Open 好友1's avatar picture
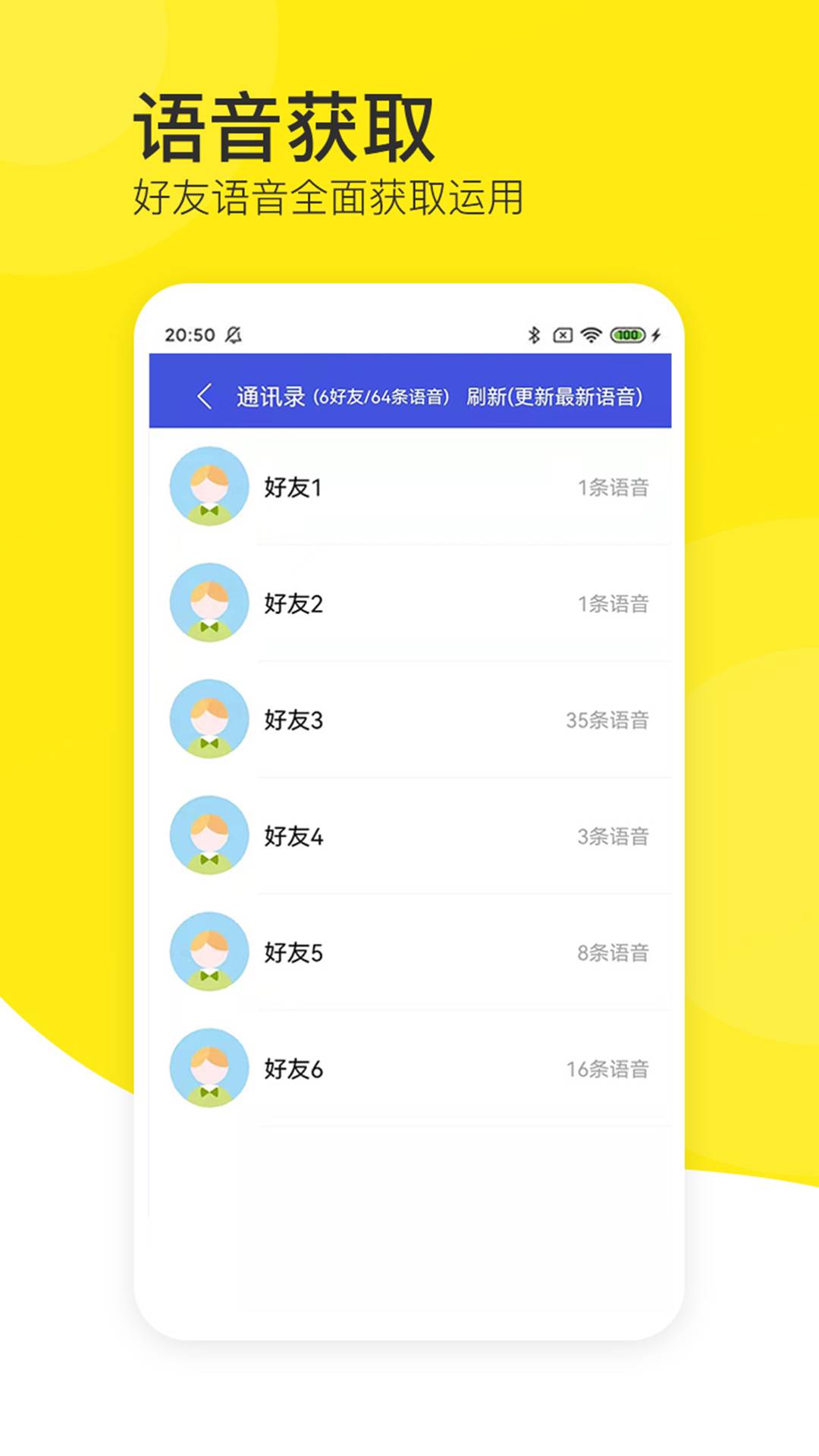819x1456 pixels. [209, 489]
